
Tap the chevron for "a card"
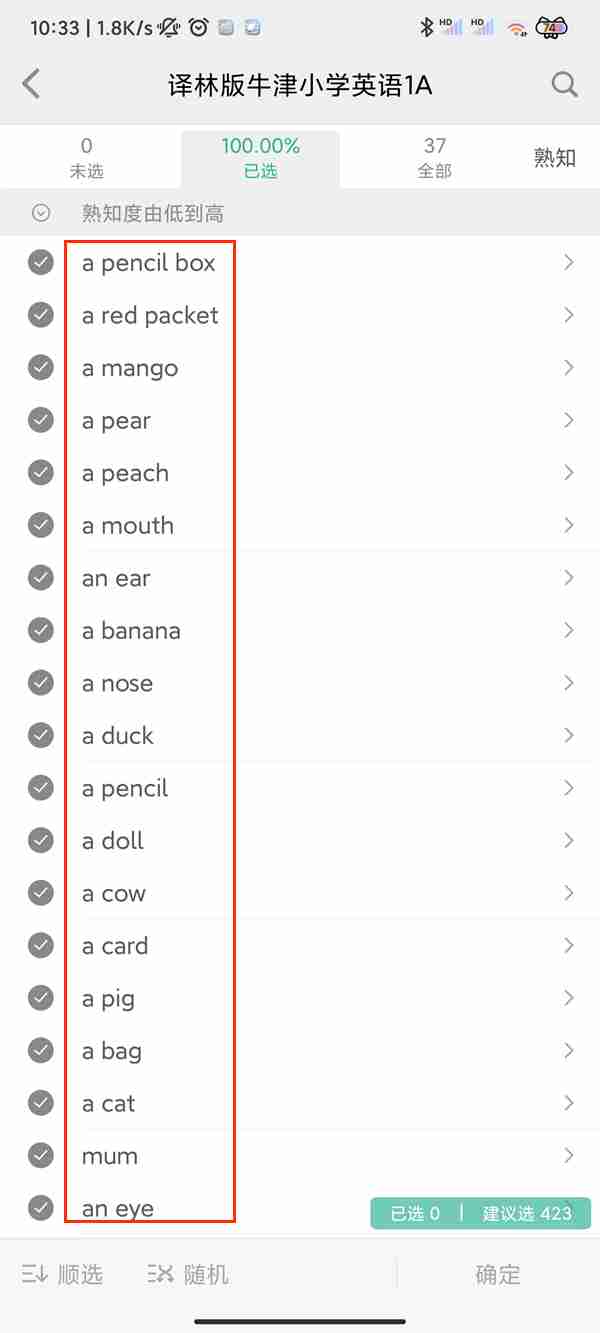point(569,946)
